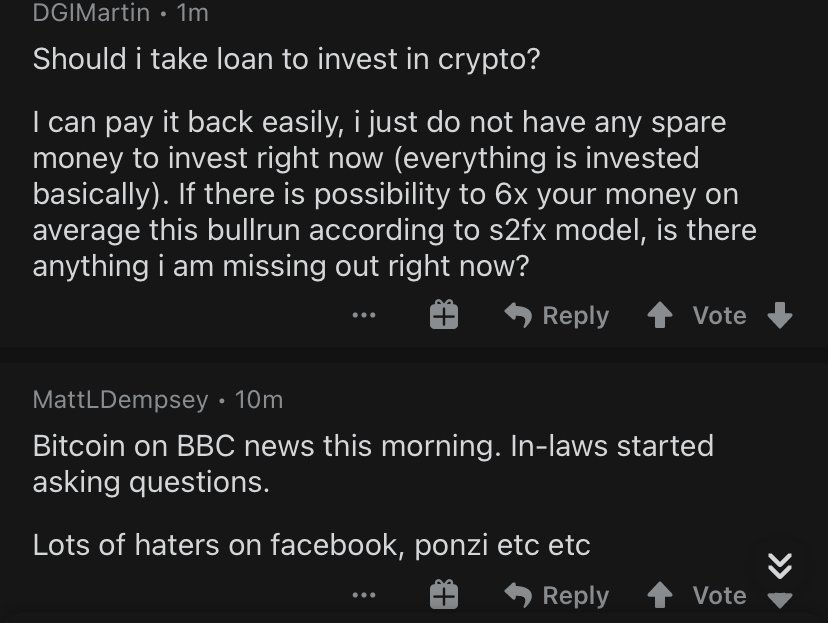Give an award to DGIMartin's comment
This screenshot has height=623, width=828.
(443, 316)
